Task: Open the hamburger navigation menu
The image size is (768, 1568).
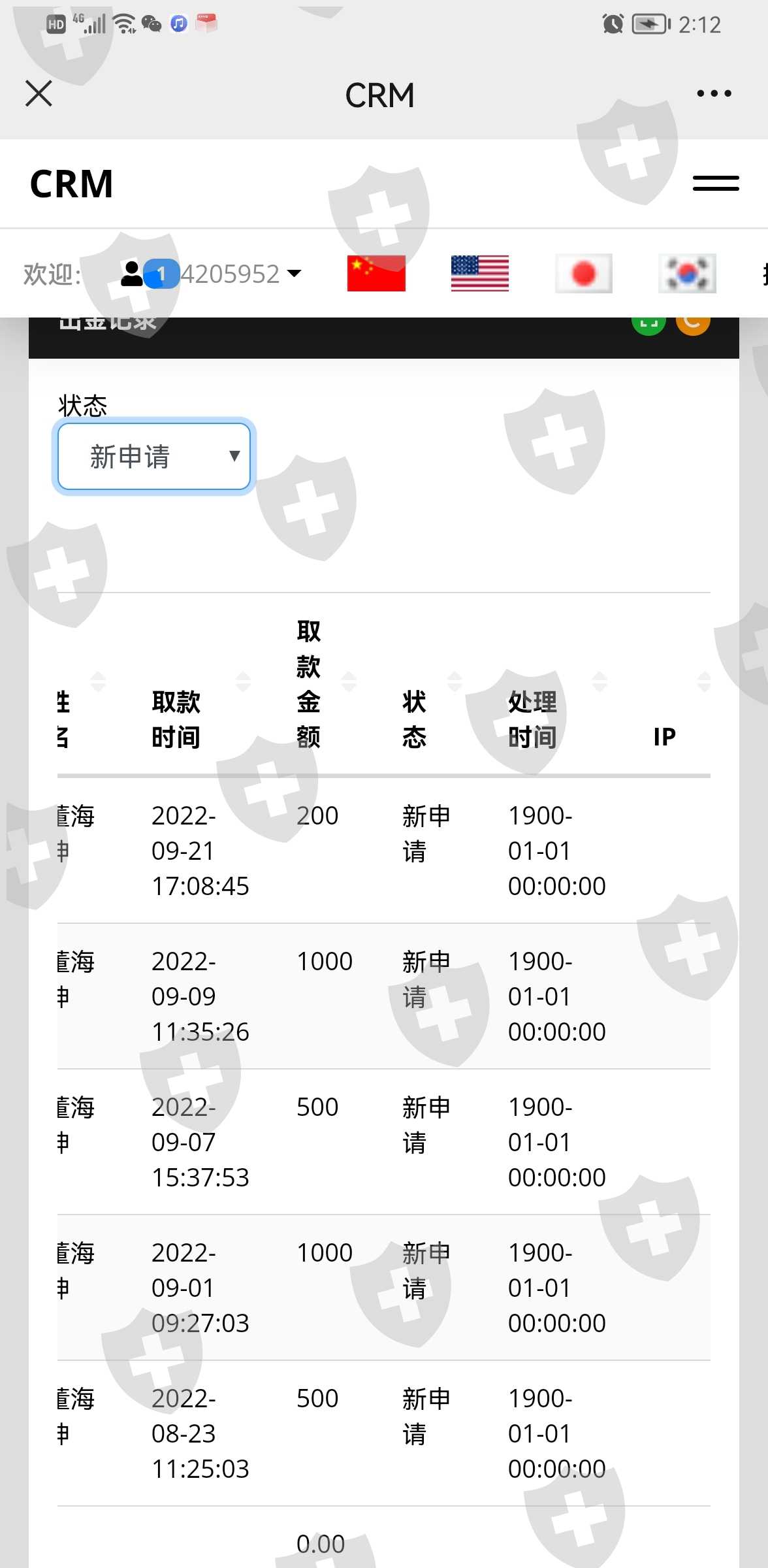Action: click(716, 184)
